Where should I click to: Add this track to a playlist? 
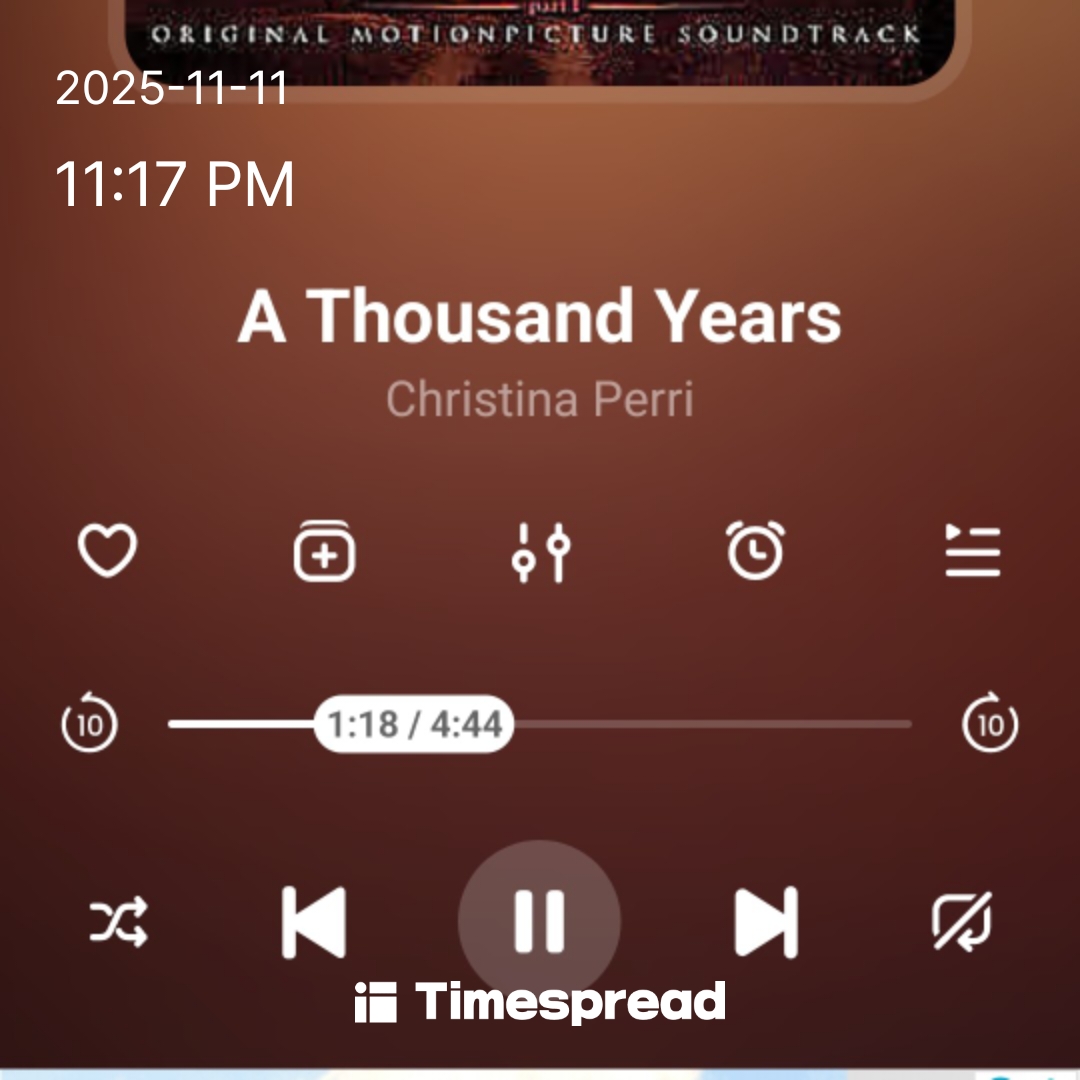coord(324,551)
